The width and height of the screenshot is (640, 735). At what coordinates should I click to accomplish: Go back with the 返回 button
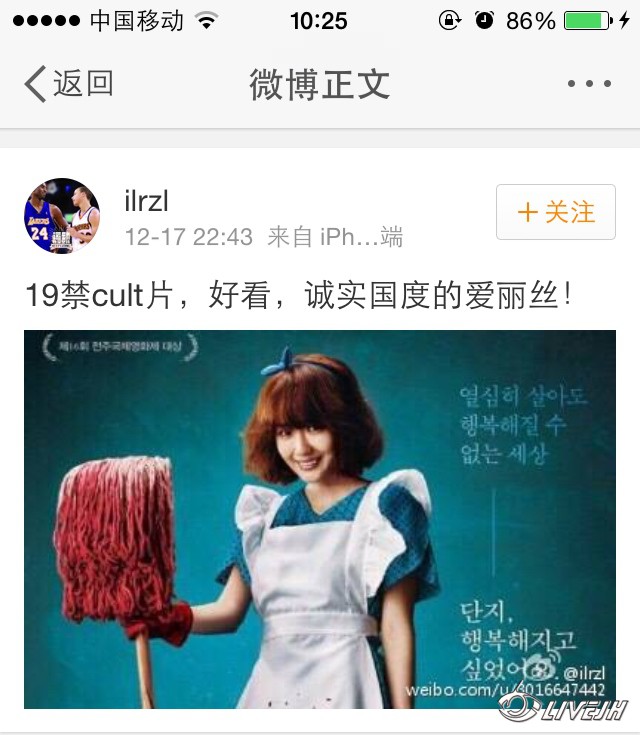click(x=68, y=84)
